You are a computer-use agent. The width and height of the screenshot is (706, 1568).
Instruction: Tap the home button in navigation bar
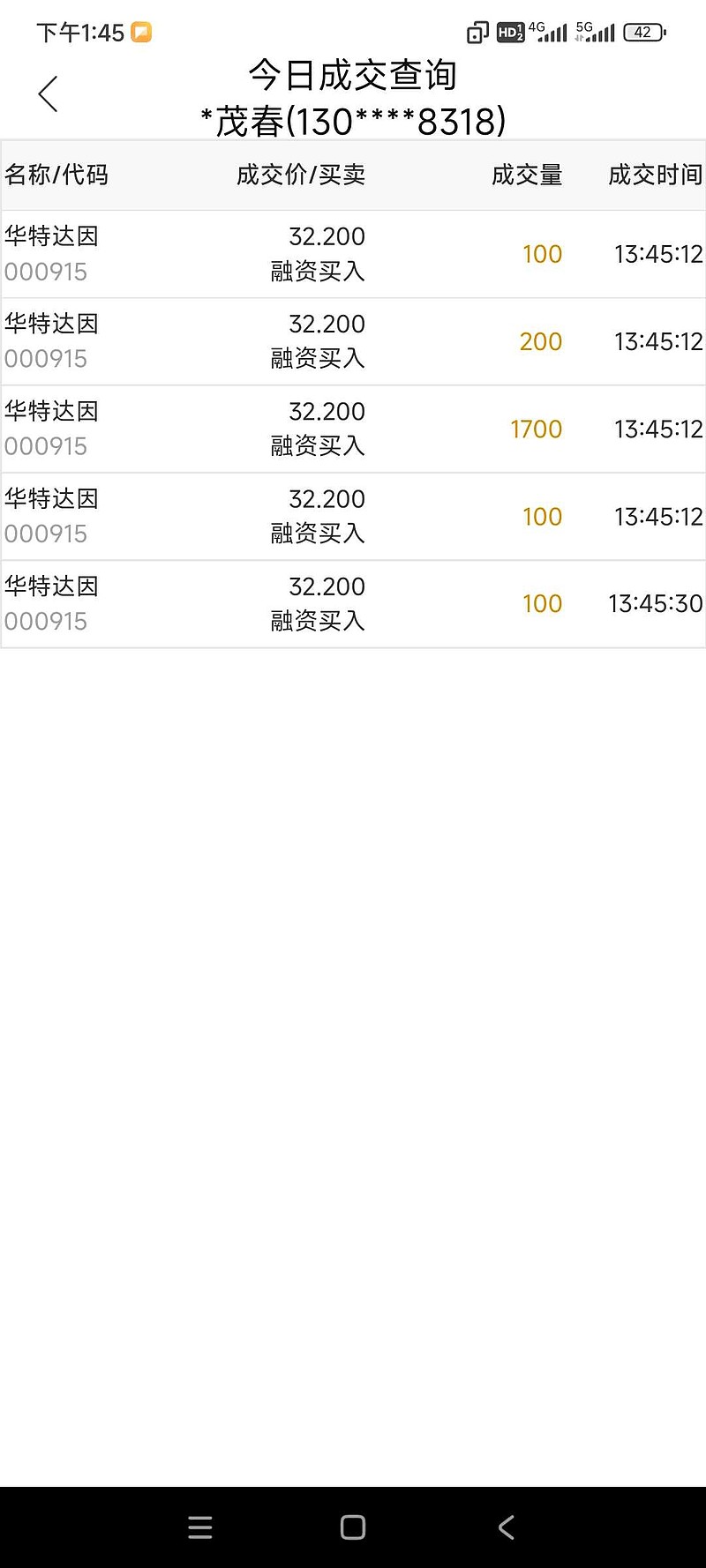point(353,1527)
